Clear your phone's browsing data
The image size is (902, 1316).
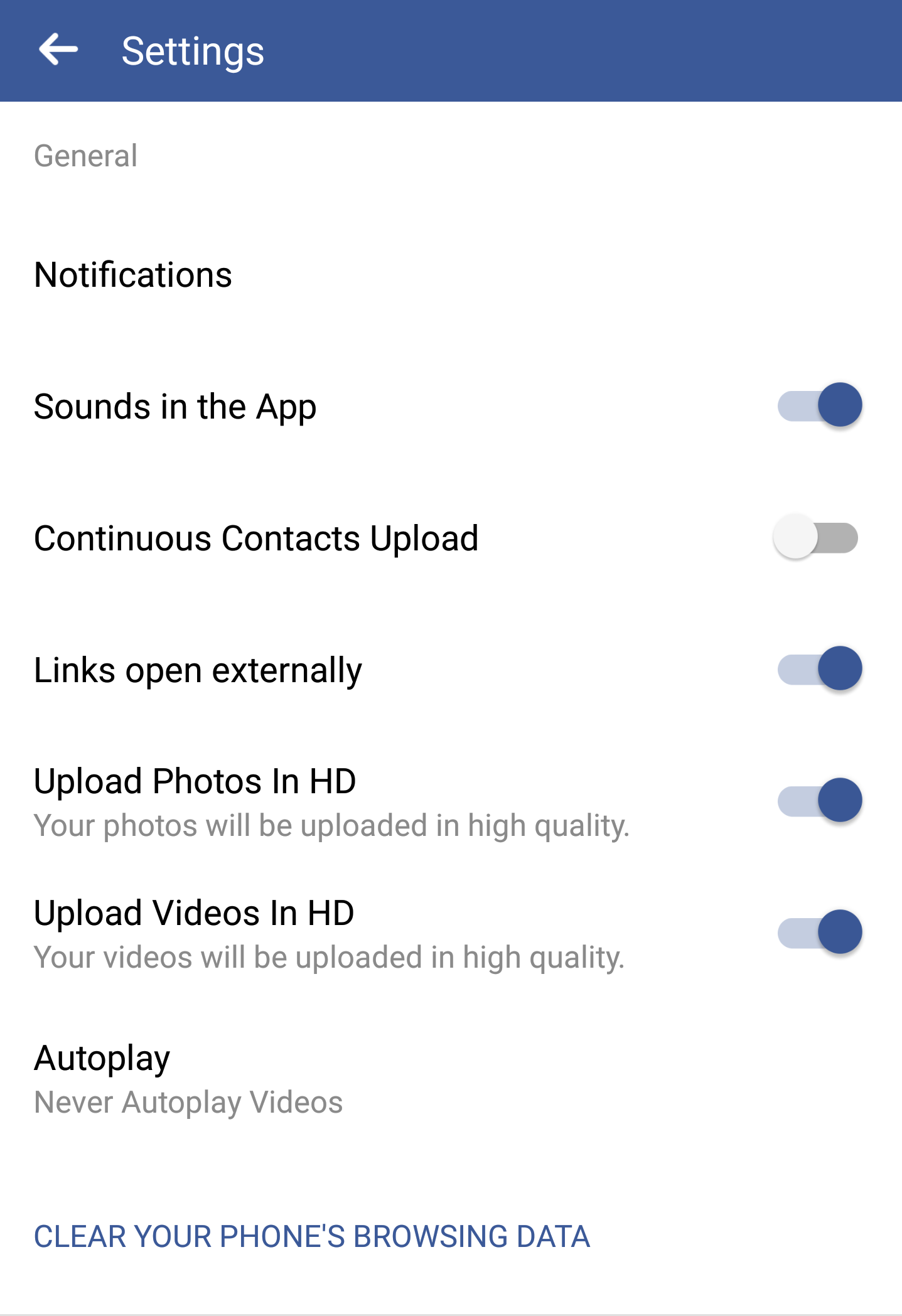coord(312,1236)
